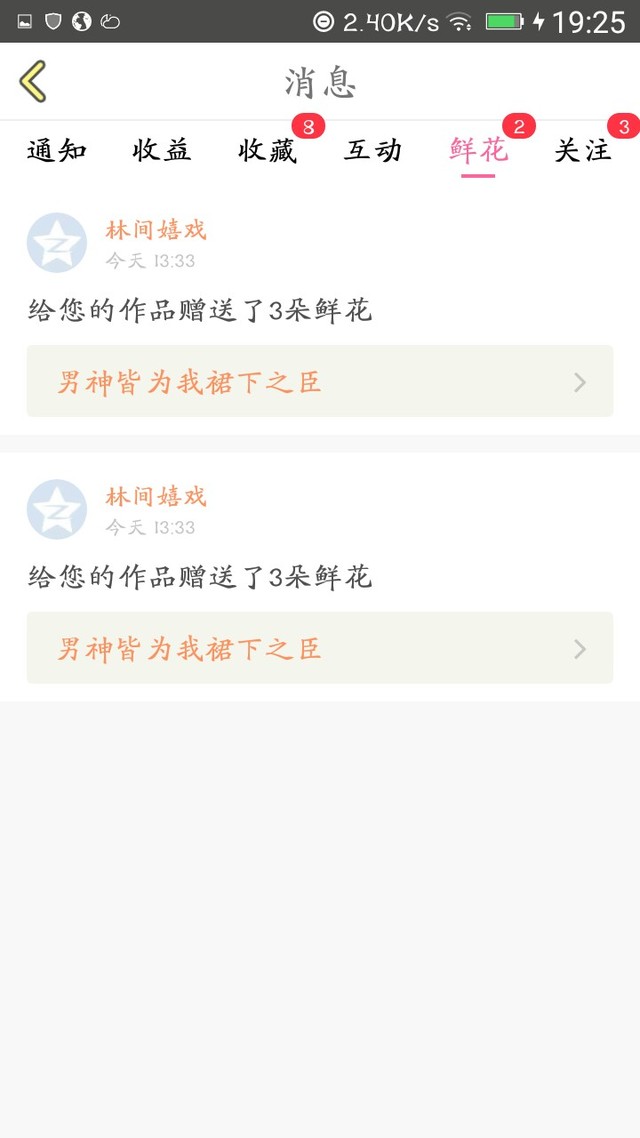Switch to the 通知 tab
The image size is (640, 1138).
[57, 150]
